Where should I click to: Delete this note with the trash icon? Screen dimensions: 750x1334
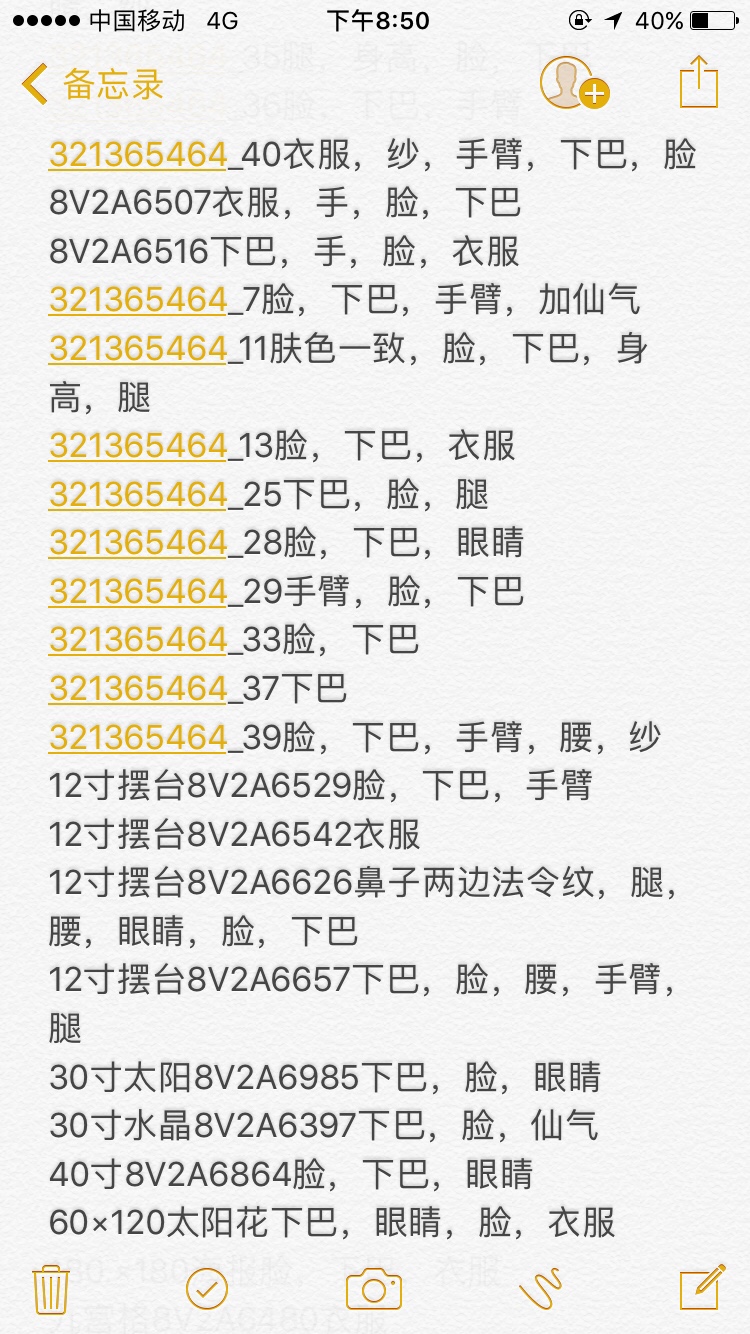[x=50, y=1289]
